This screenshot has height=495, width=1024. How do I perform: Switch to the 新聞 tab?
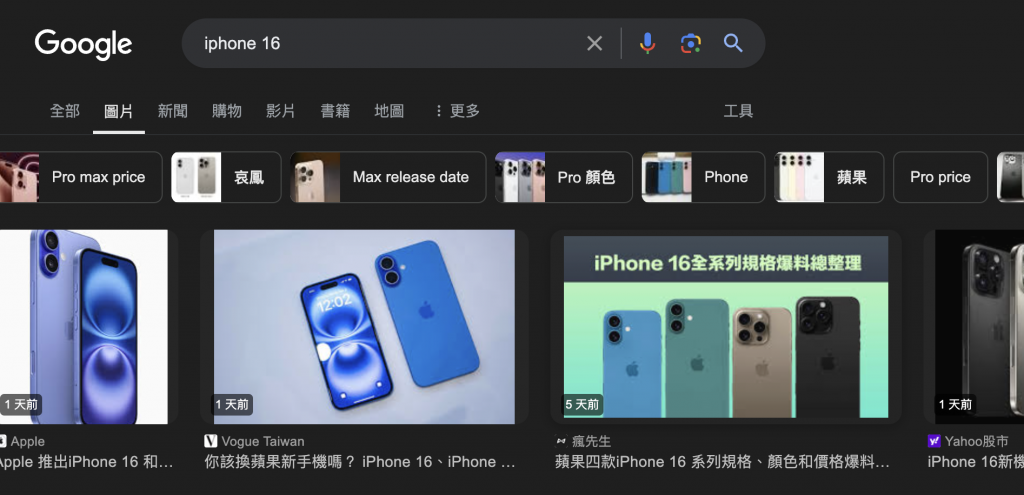pos(173,111)
